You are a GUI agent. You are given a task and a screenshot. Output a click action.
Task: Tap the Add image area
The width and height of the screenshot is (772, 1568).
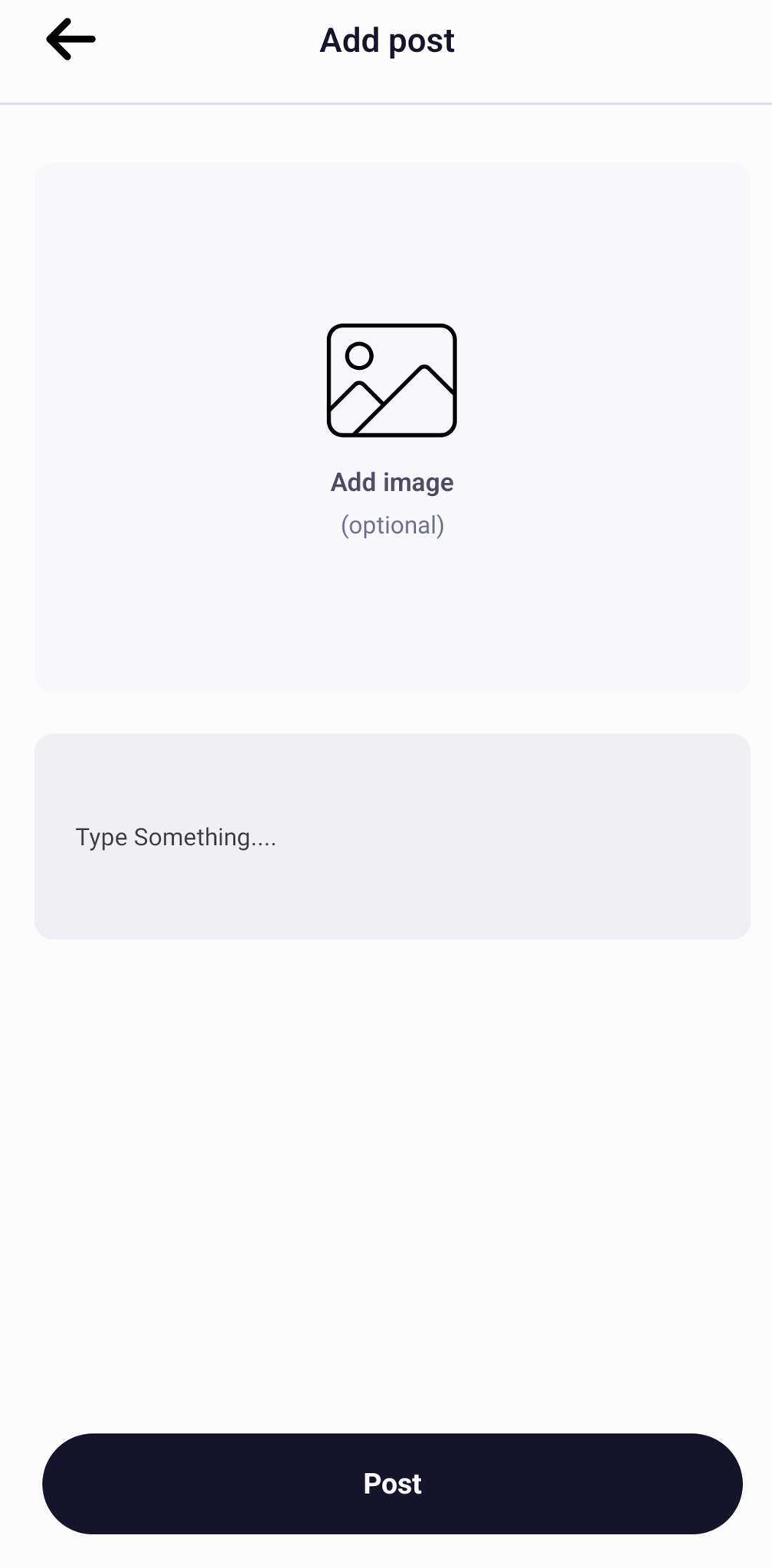click(392, 427)
